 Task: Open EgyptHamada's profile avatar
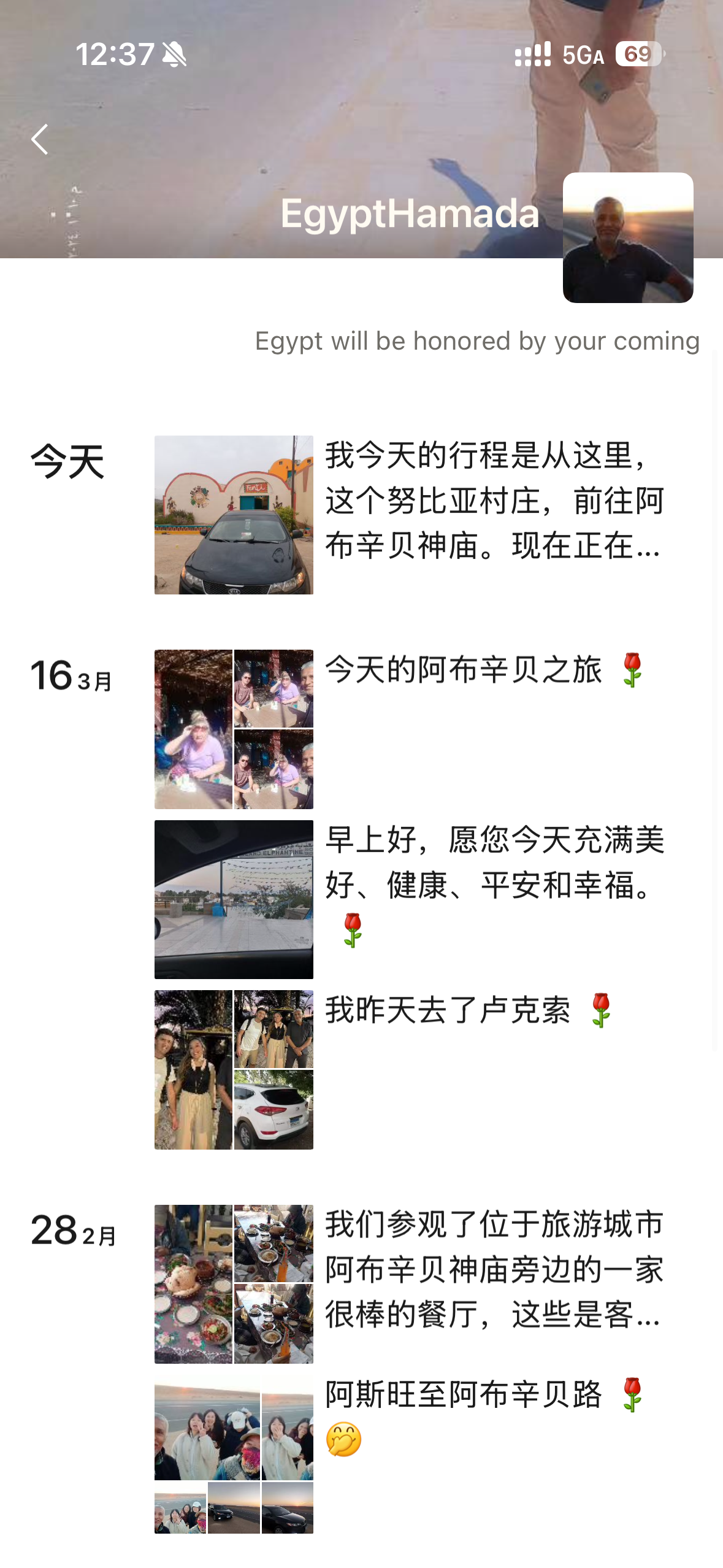(628, 237)
